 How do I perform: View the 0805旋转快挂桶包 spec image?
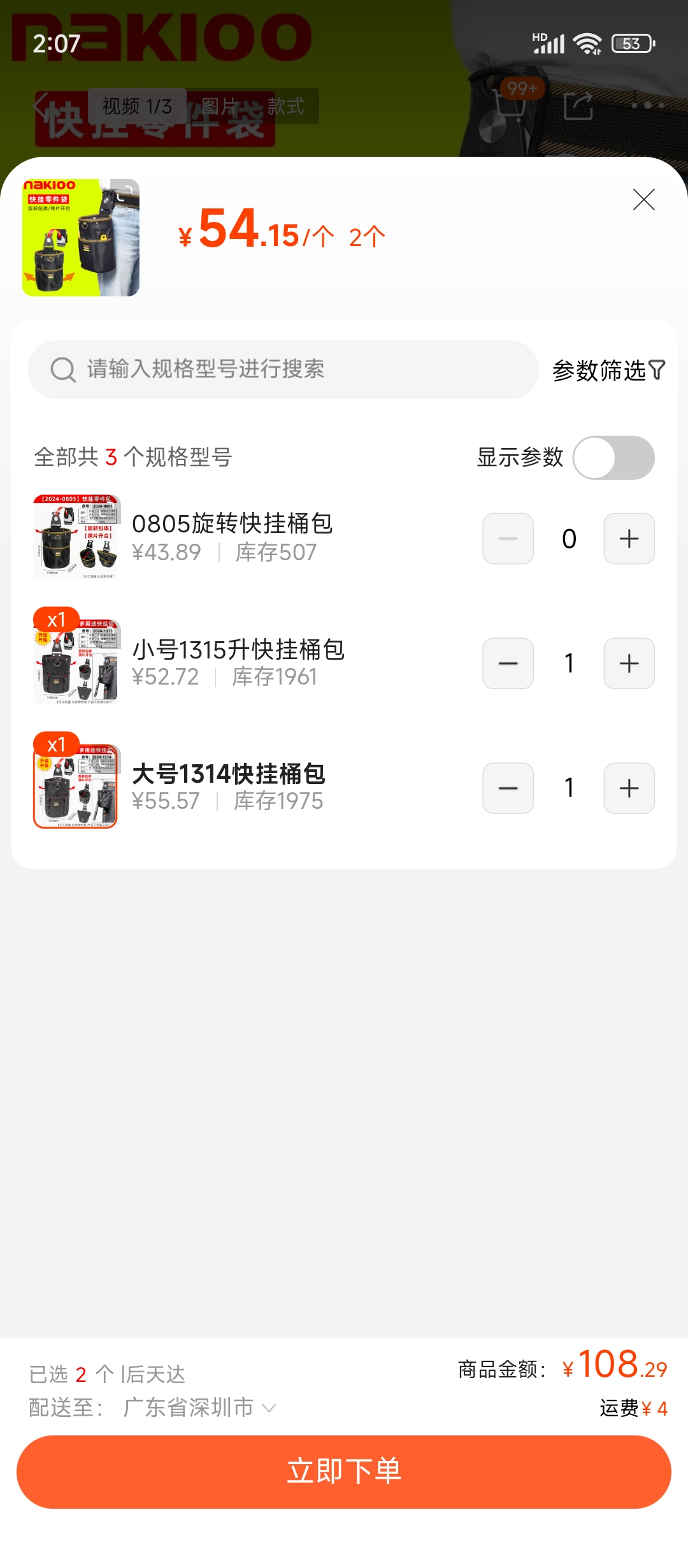[76, 537]
